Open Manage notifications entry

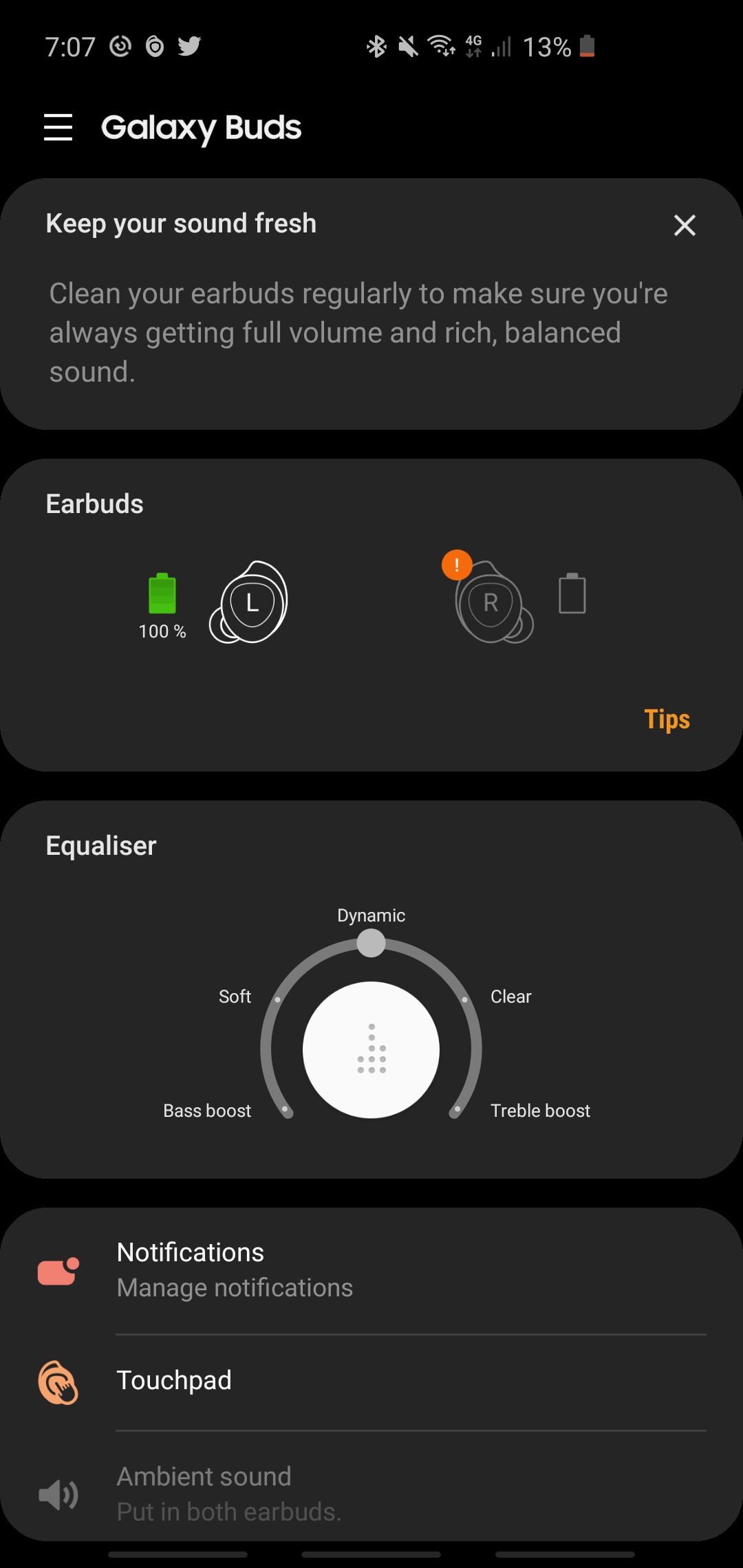235,1287
